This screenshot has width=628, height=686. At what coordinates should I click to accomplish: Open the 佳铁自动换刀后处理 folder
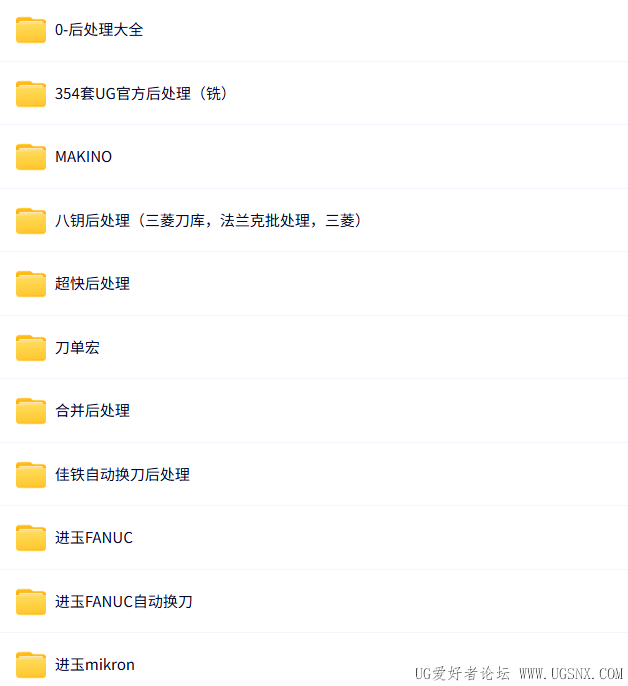(122, 475)
